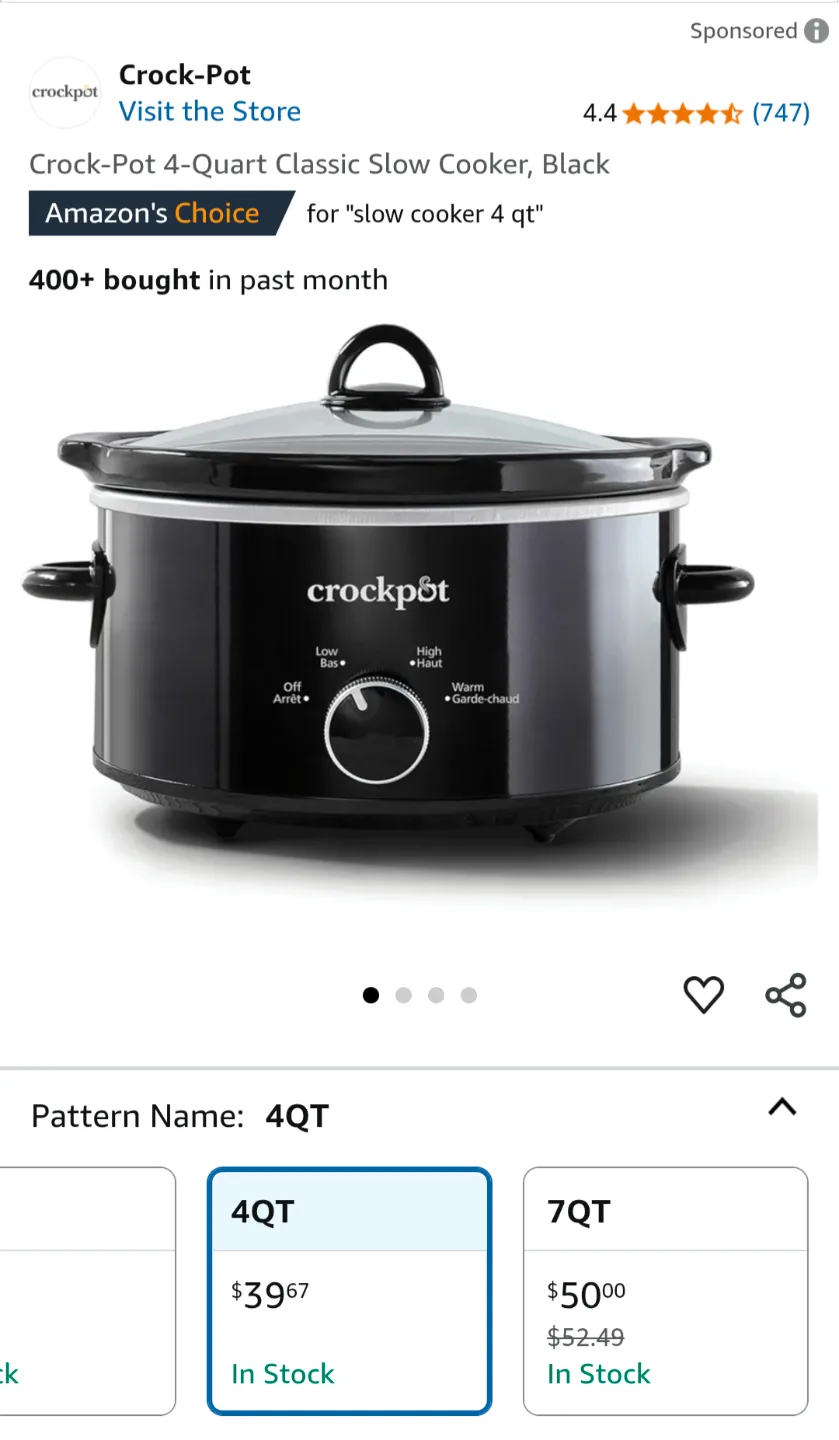
Task: Open the share options icon
Action: click(786, 995)
